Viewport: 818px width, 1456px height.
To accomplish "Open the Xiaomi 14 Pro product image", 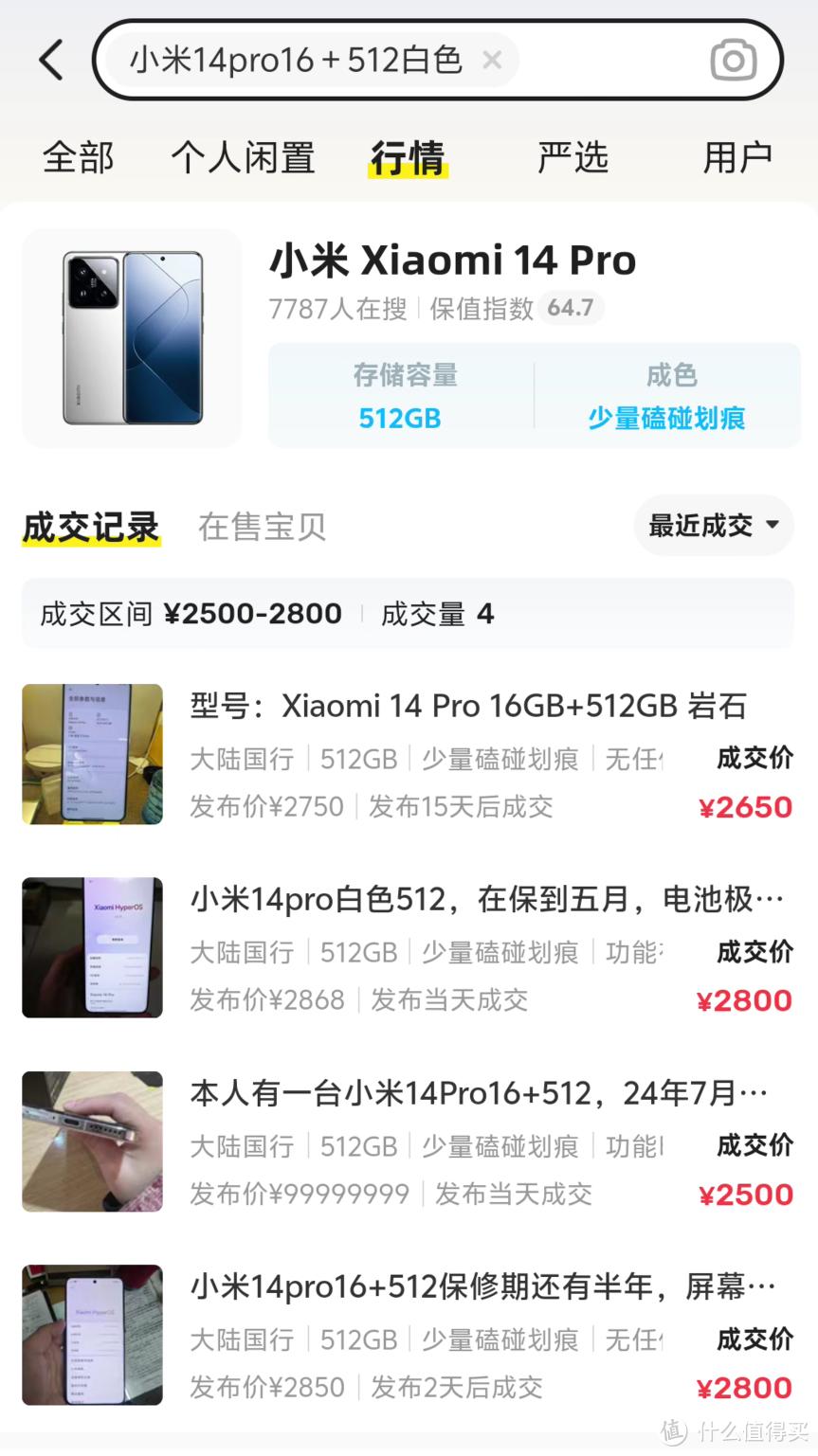I will (132, 338).
